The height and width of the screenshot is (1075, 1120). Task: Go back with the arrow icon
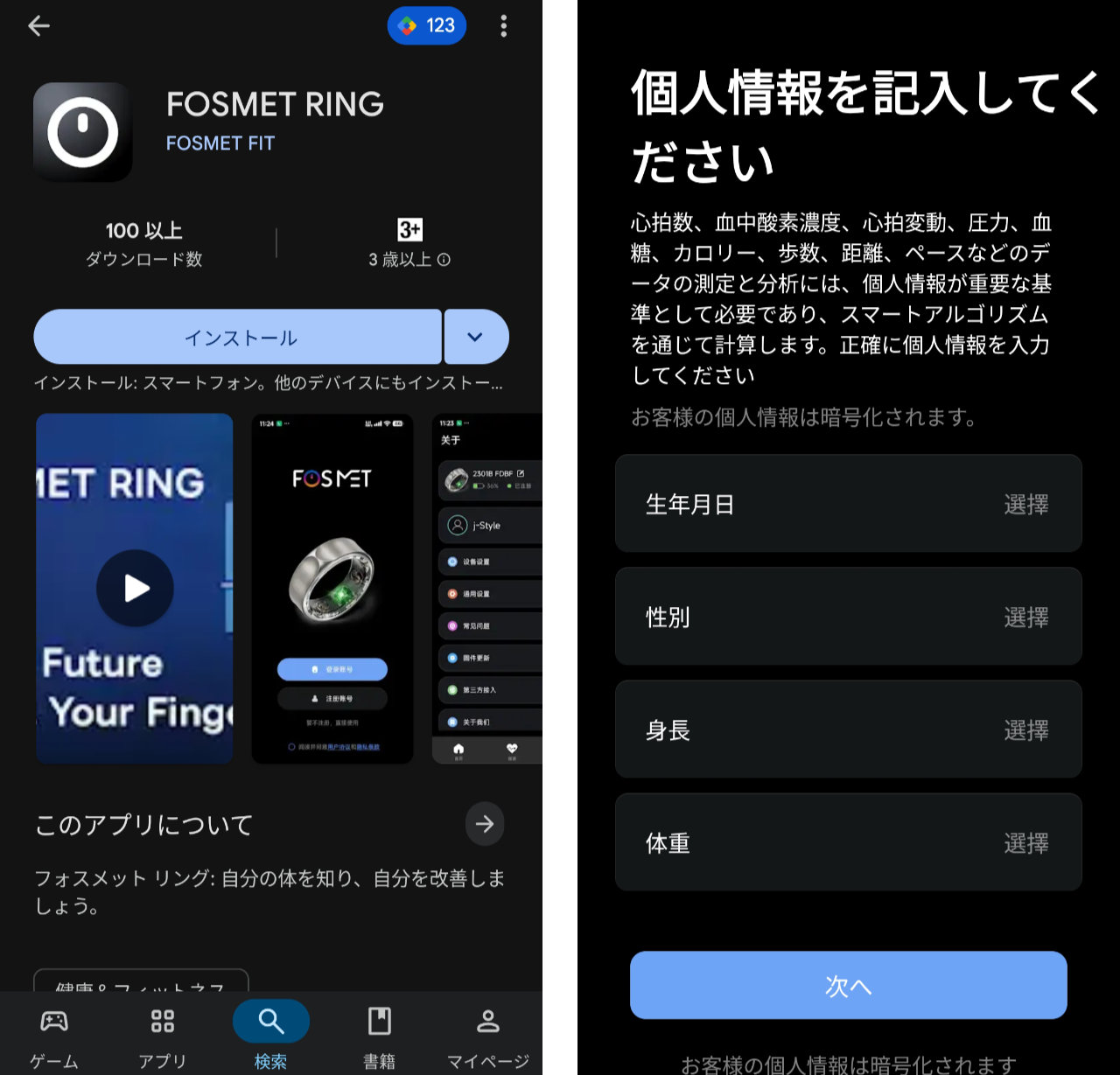38,26
